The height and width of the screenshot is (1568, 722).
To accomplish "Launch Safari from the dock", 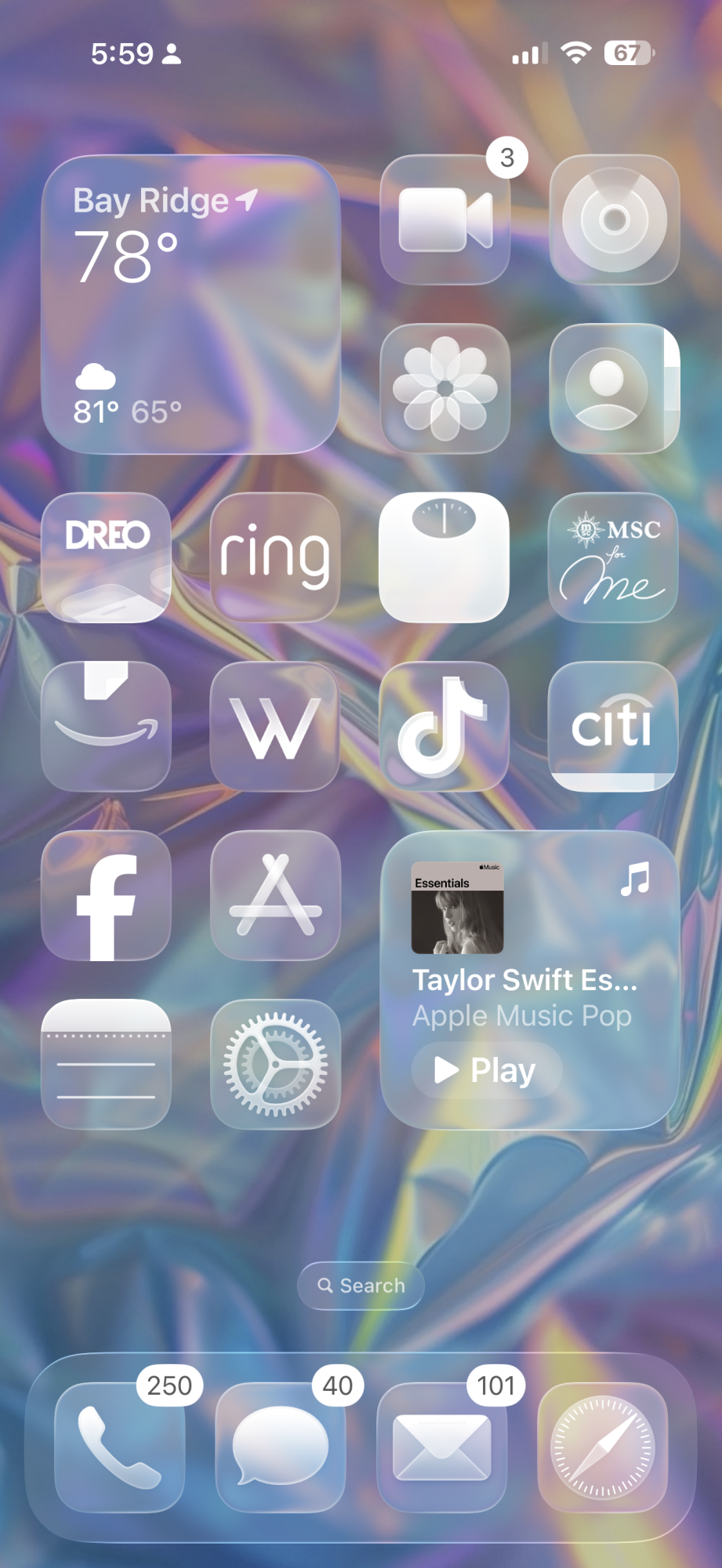I will [603, 1447].
